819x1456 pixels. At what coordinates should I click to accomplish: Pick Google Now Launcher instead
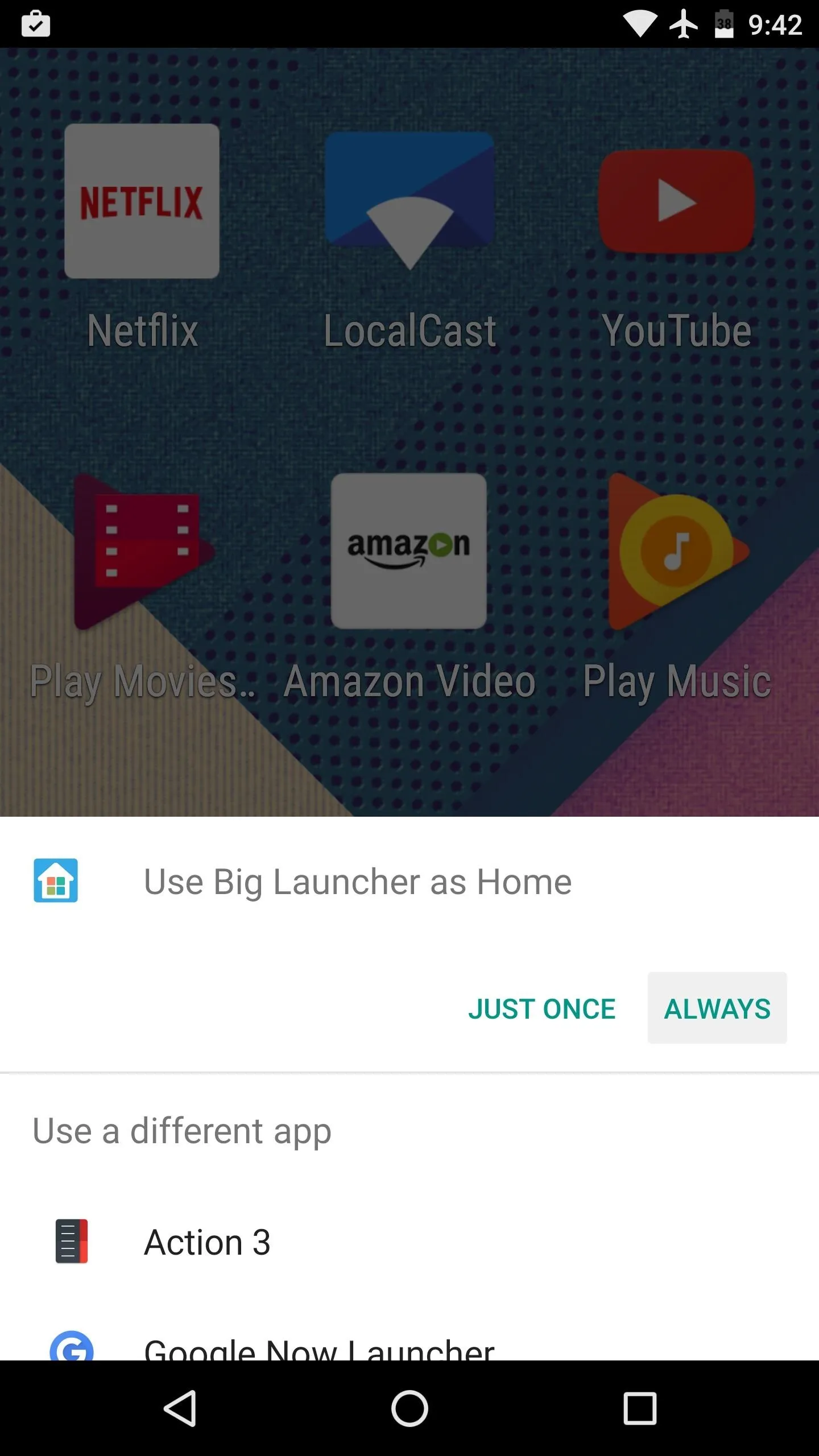coord(409,1342)
